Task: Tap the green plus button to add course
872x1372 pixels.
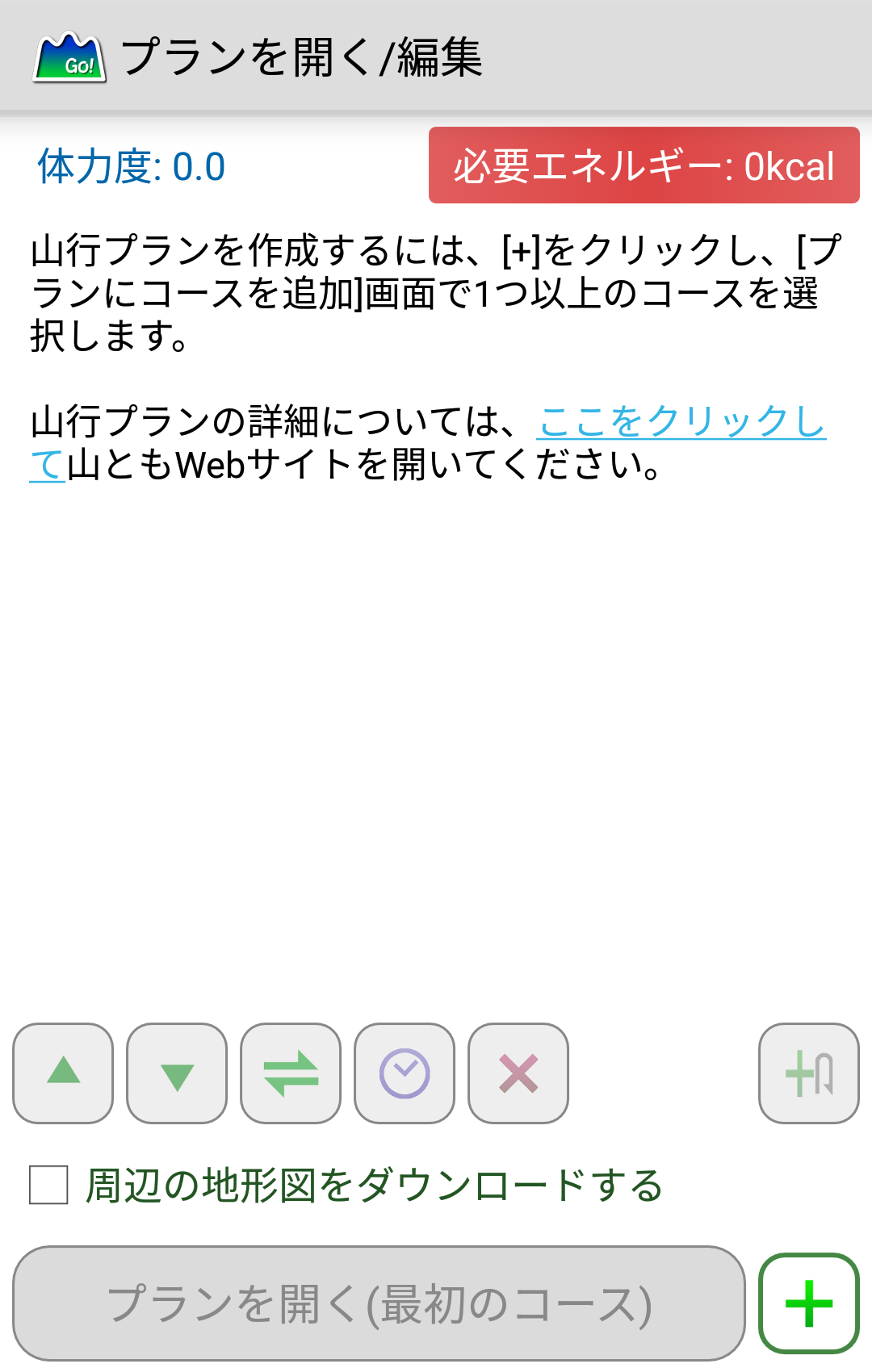Action: (x=808, y=1303)
